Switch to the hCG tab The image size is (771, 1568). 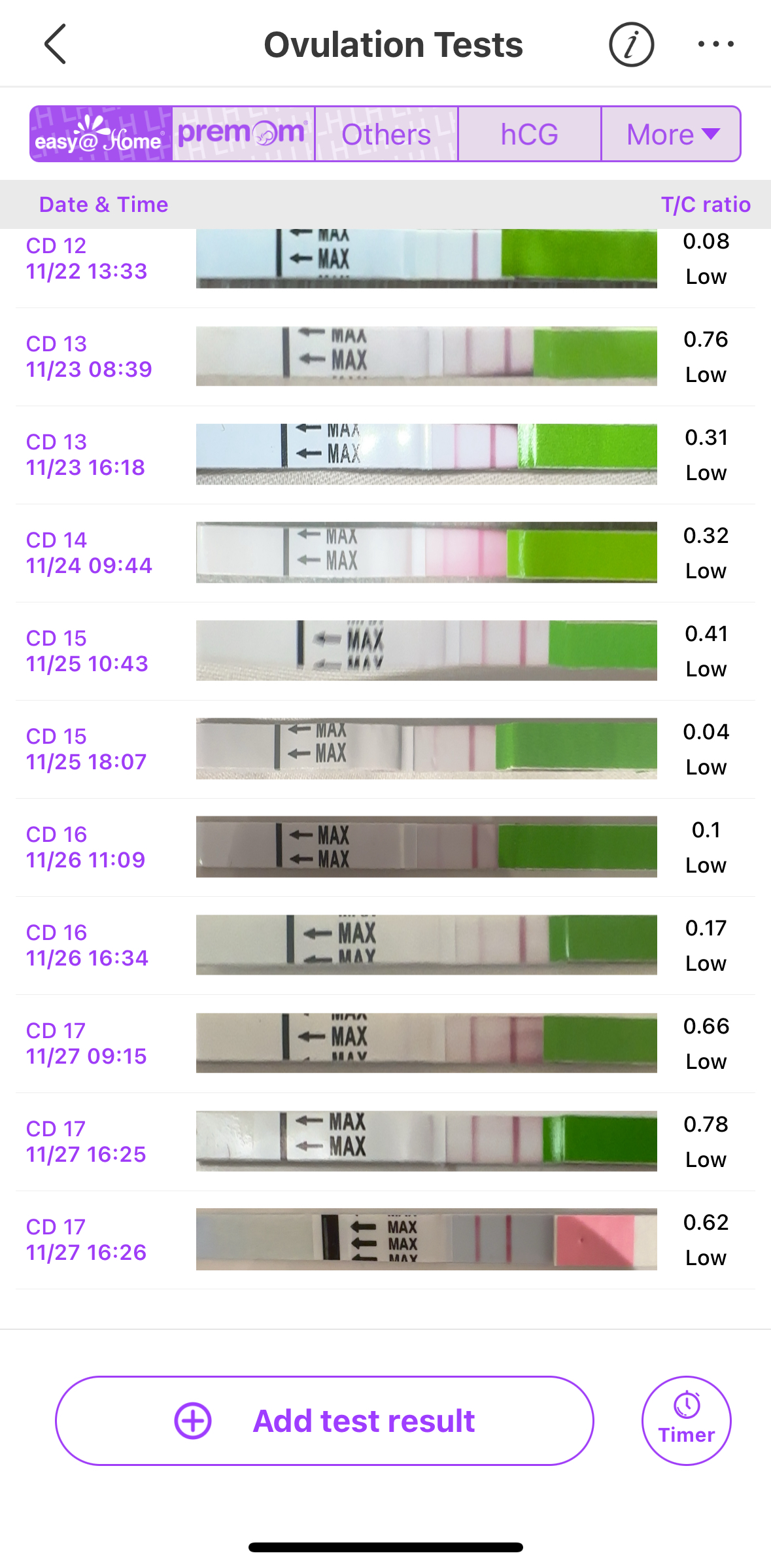(529, 134)
